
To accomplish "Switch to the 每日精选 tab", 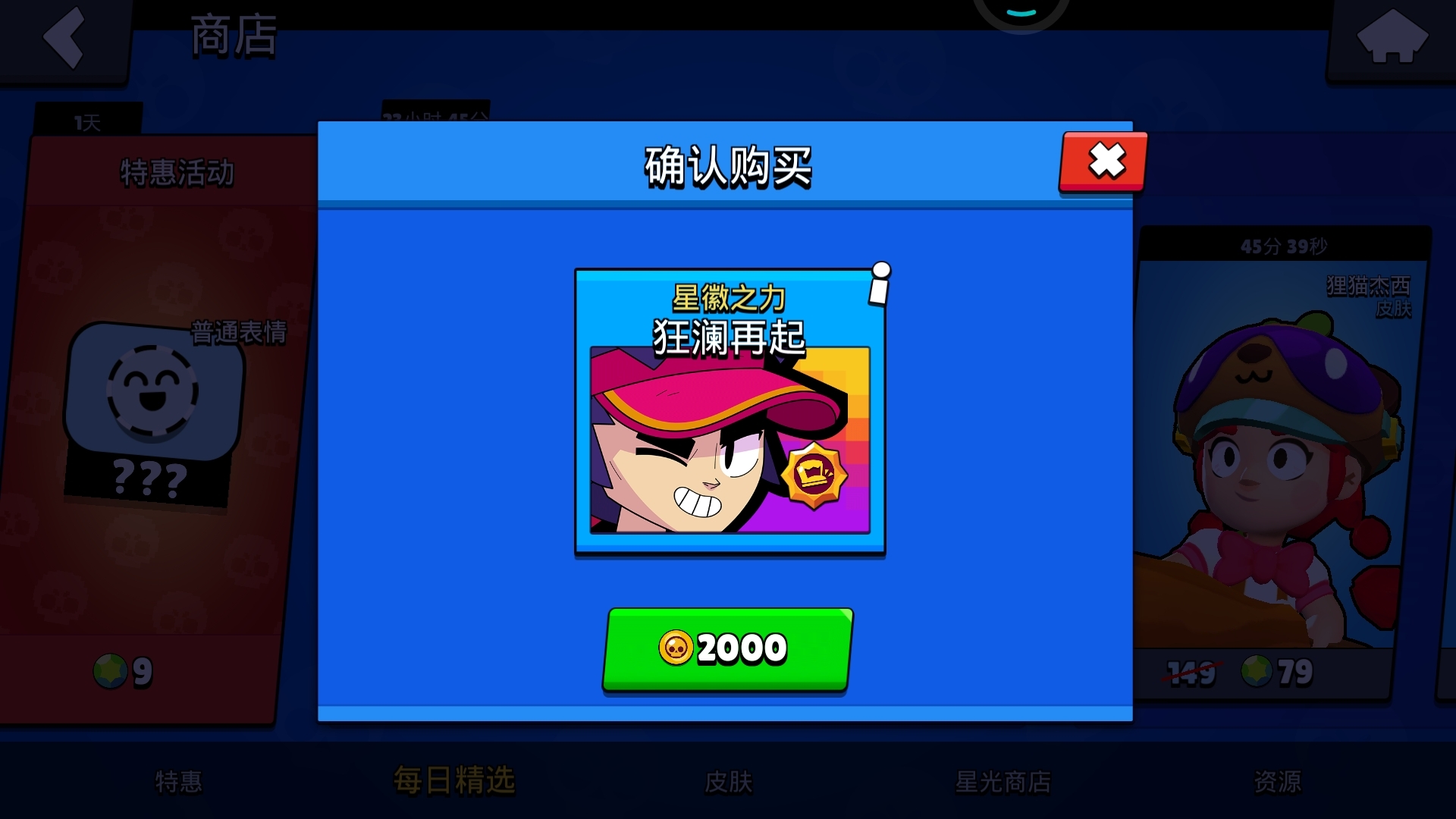I will pyautogui.click(x=453, y=781).
